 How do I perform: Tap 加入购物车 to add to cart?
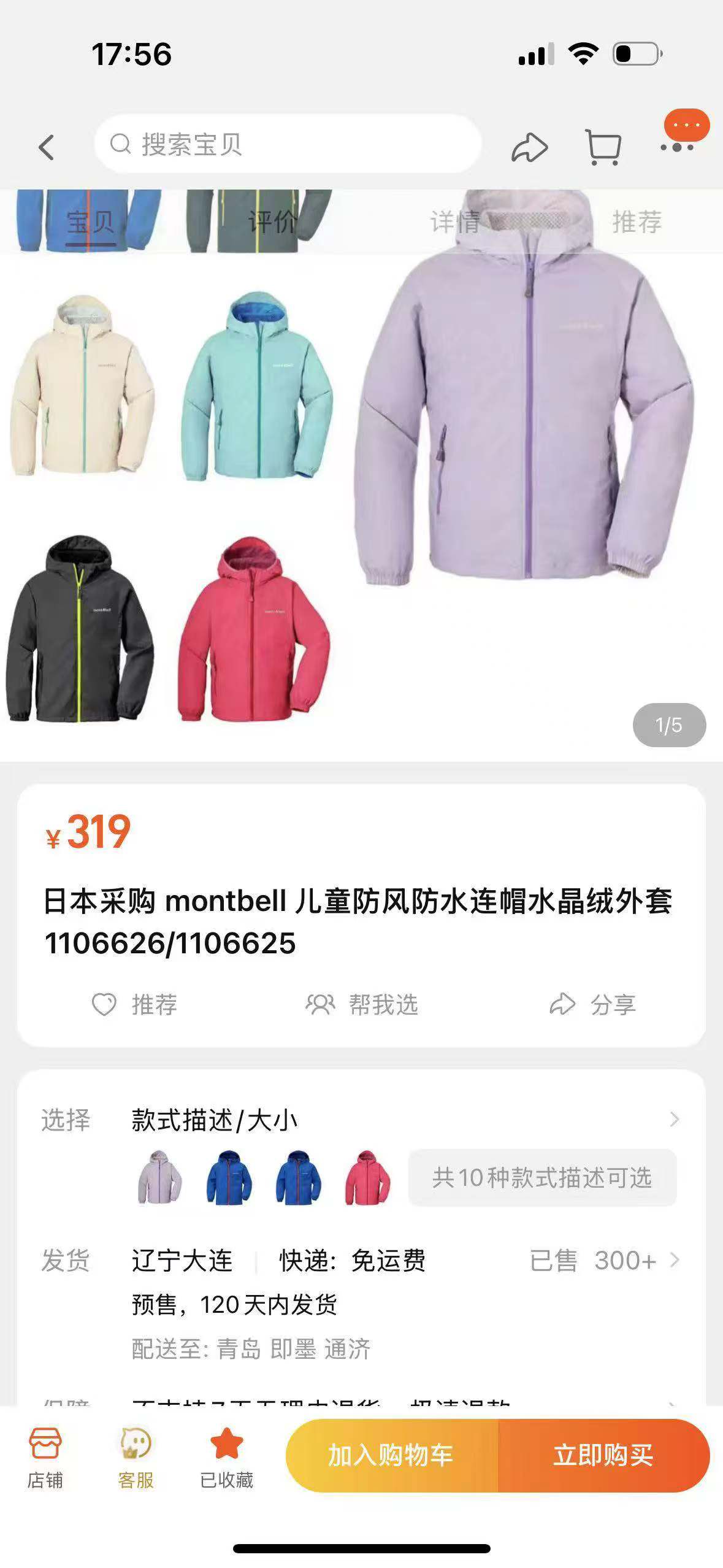[391, 1455]
